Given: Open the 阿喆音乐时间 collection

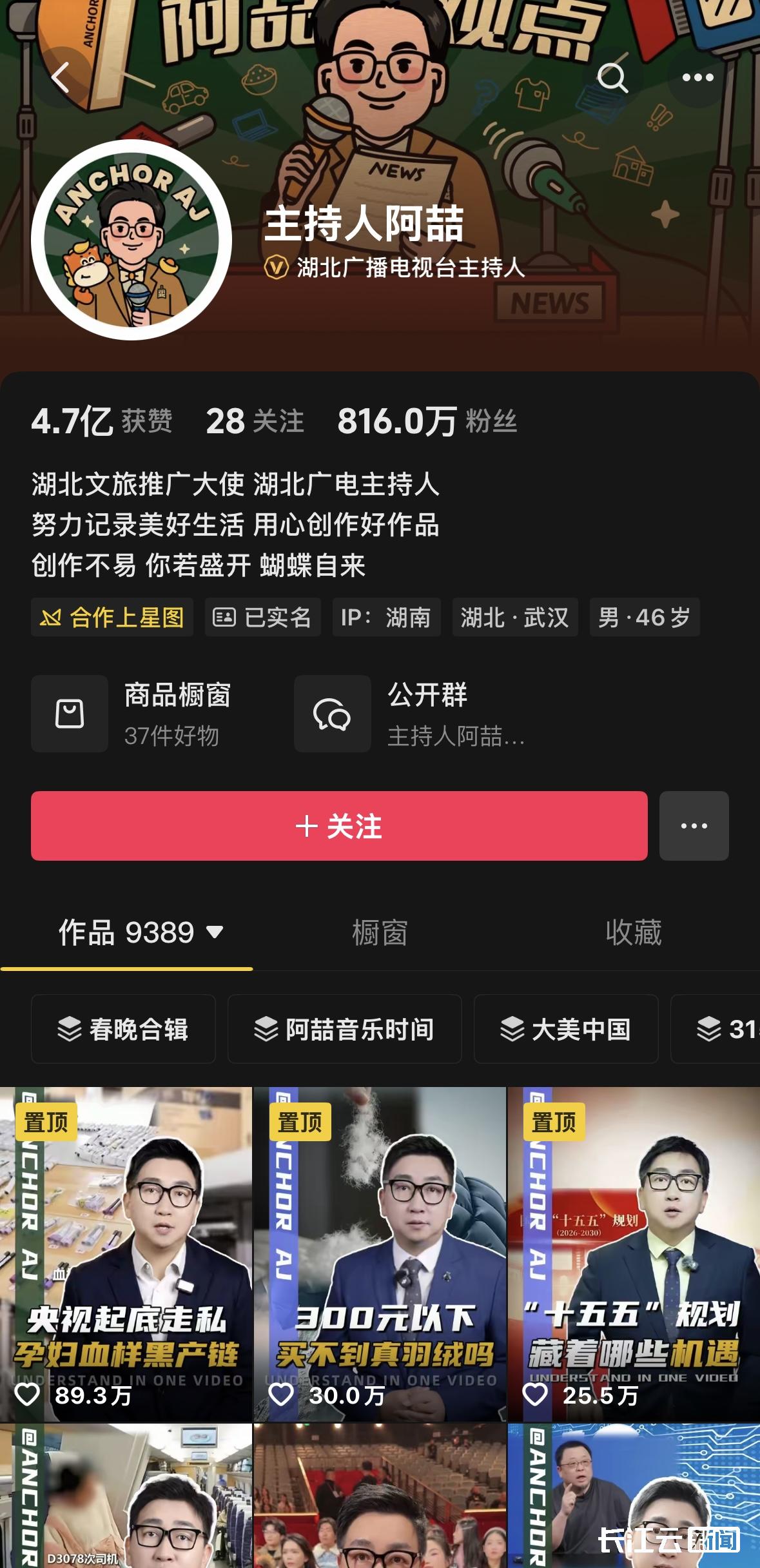Looking at the screenshot, I should coord(344,1029).
